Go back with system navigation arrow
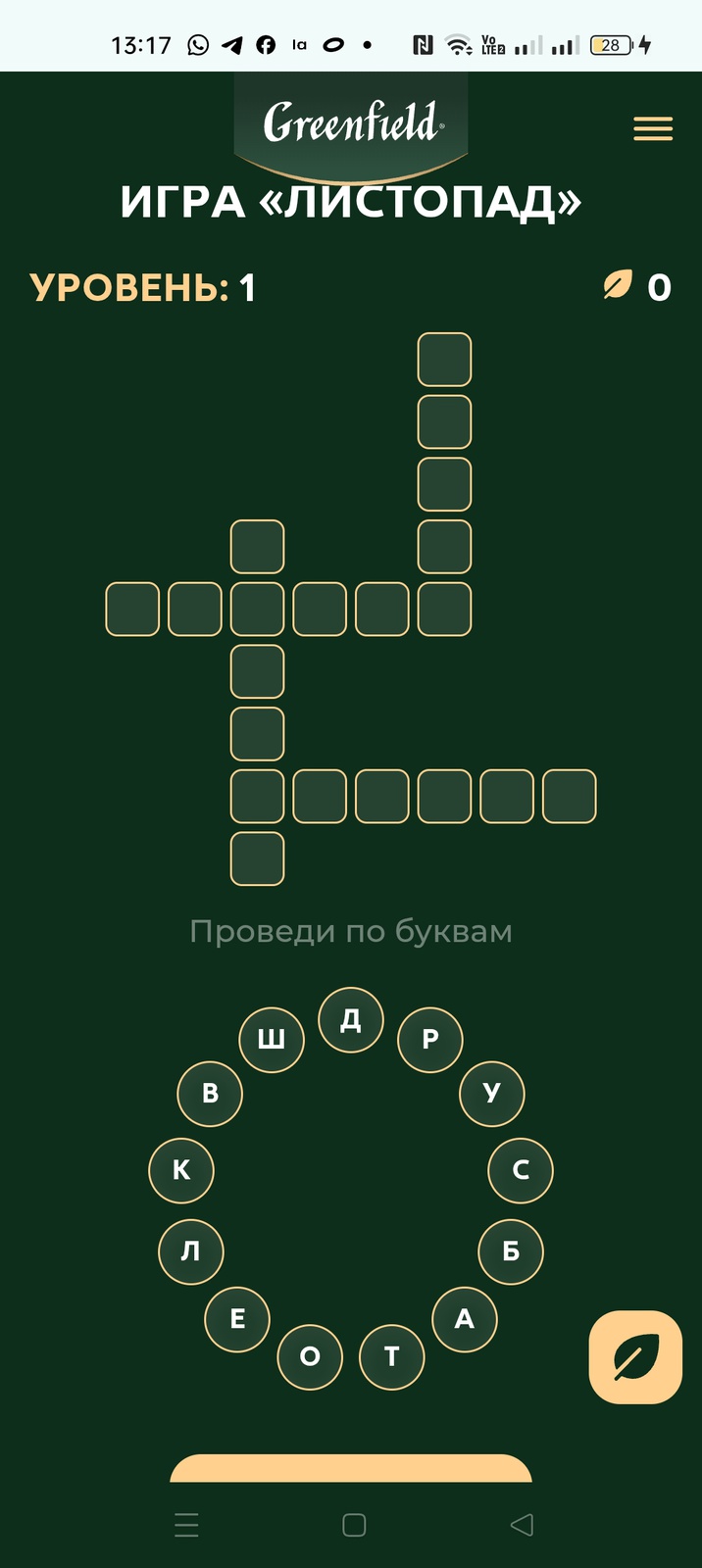702x1568 pixels. (523, 1525)
